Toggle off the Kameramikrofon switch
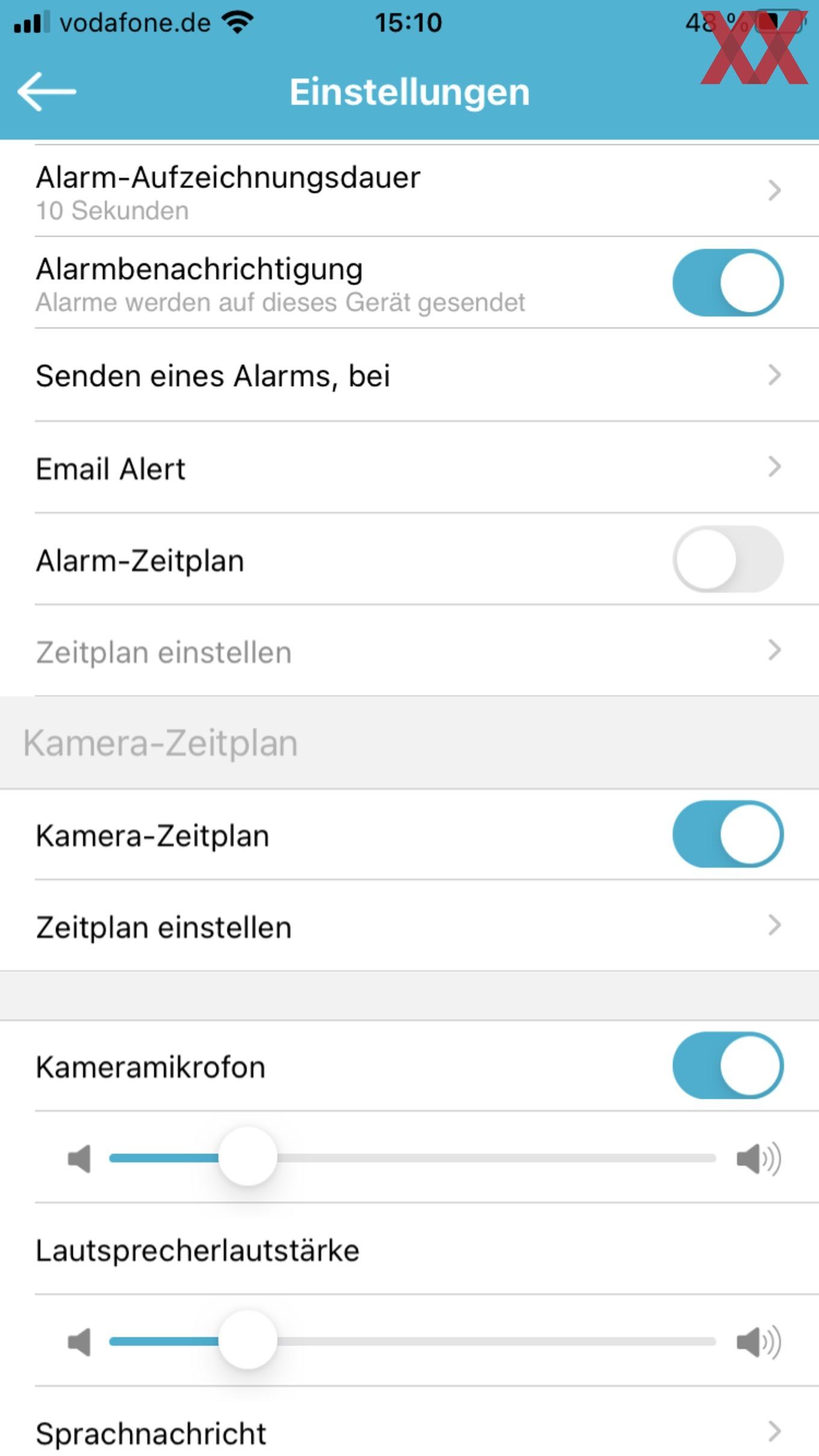 (727, 1065)
